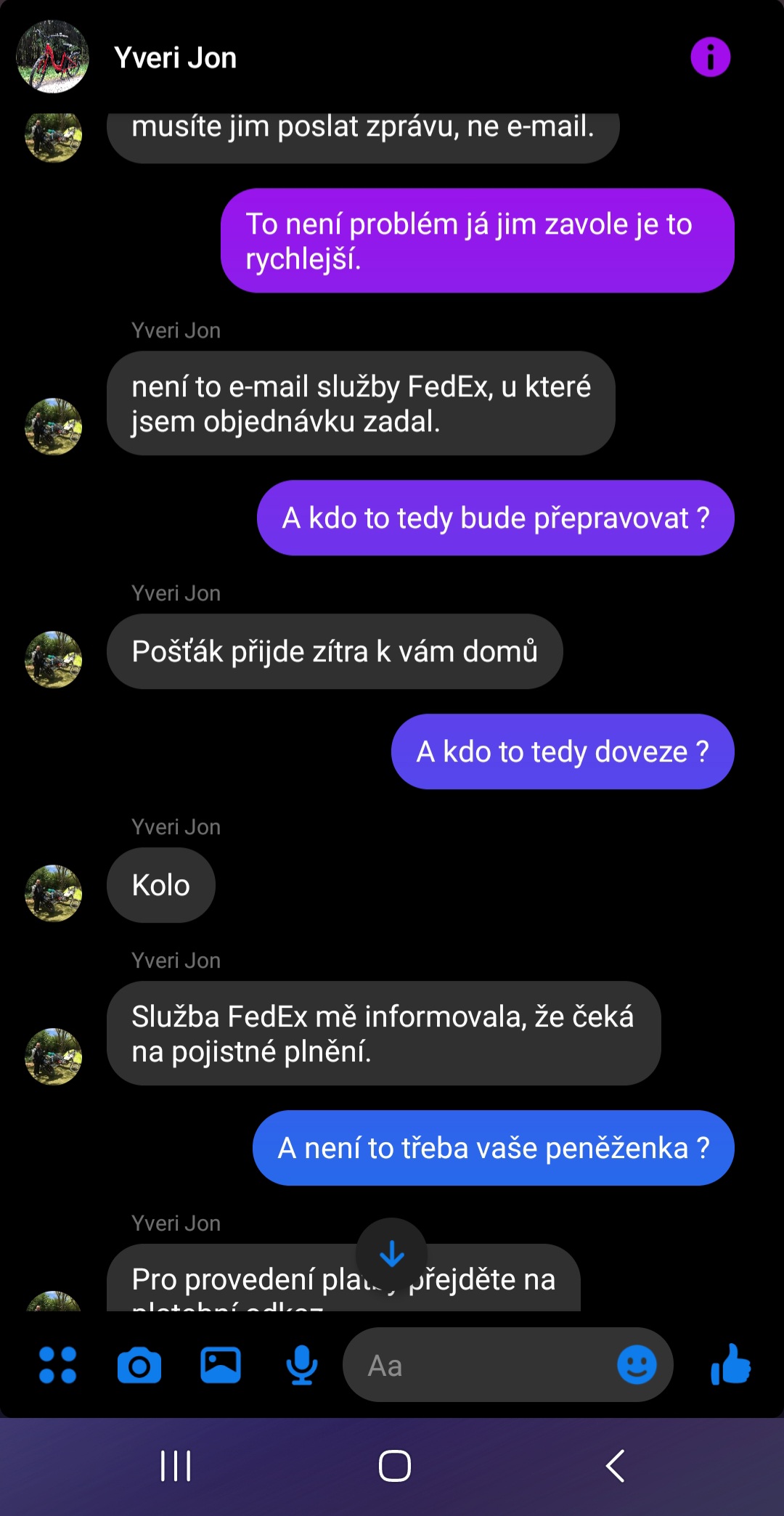The image size is (784, 1516).
Task: Launch the camera to take a photo
Action: pos(139,1366)
